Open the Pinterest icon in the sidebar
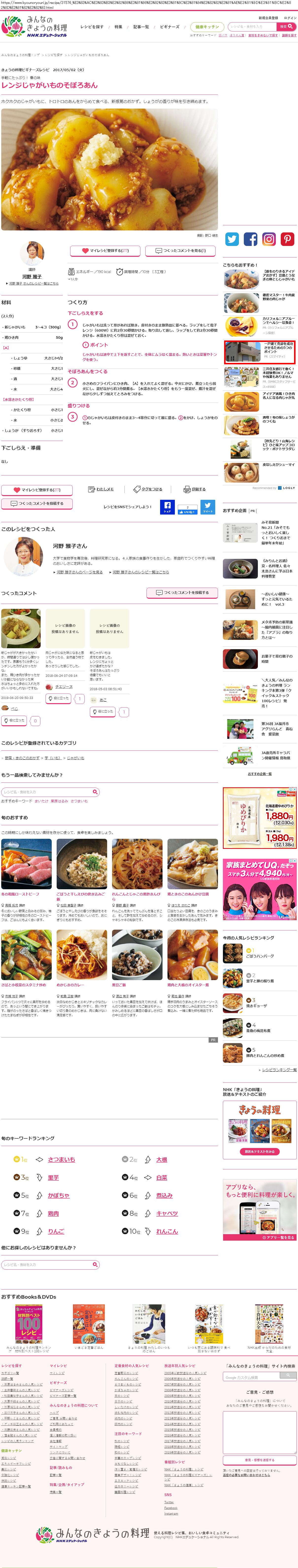 click(287, 239)
